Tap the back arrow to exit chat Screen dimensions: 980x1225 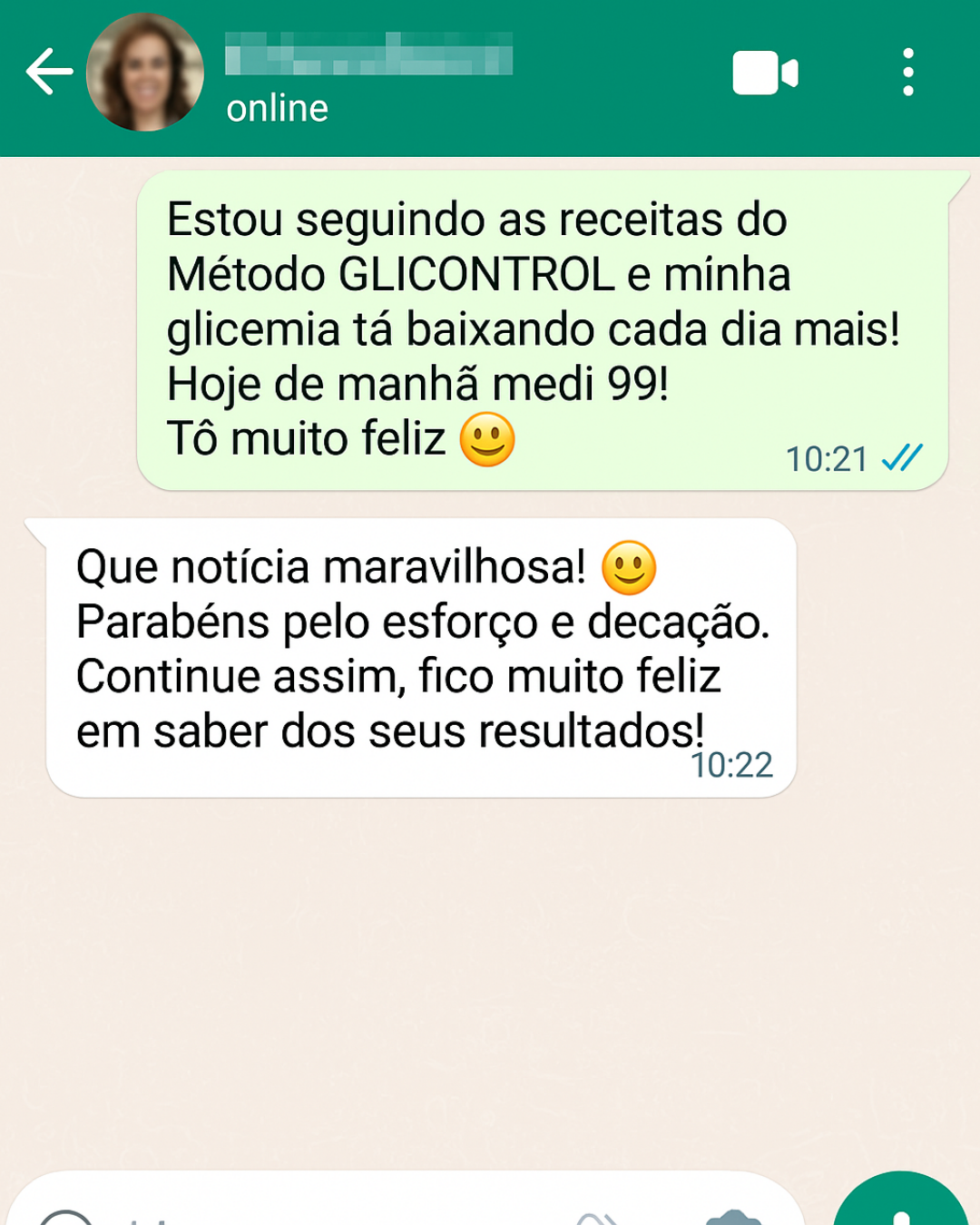point(50,73)
